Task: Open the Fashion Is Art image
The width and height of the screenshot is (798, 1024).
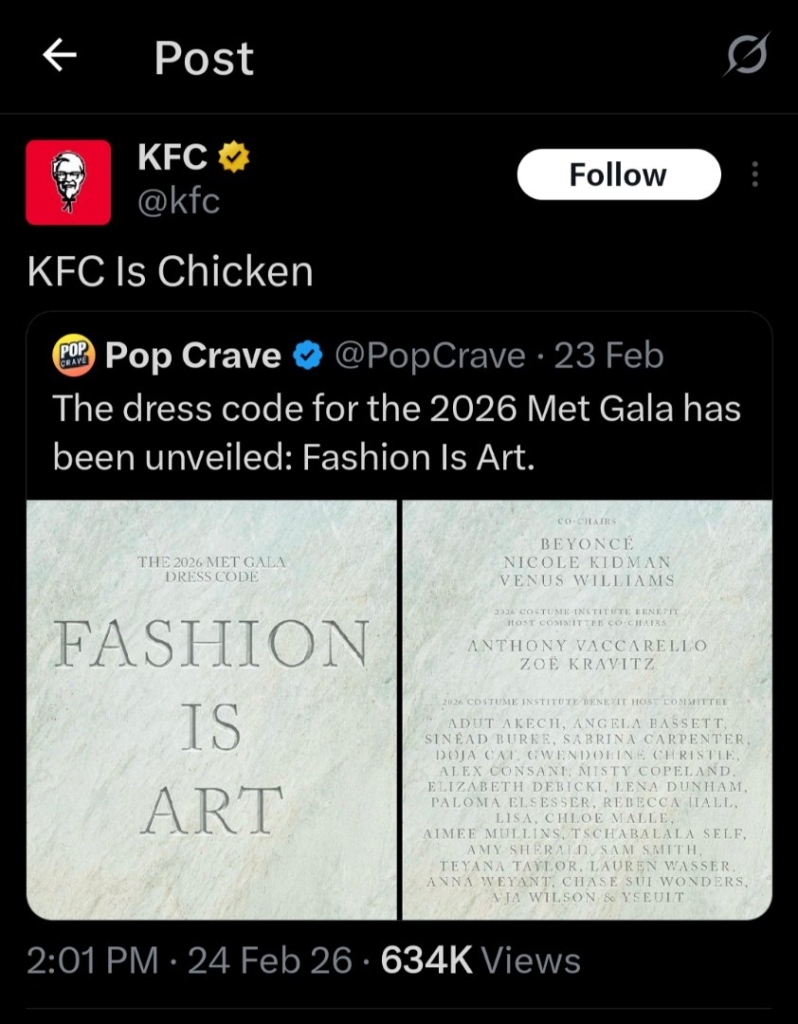Action: [x=212, y=709]
